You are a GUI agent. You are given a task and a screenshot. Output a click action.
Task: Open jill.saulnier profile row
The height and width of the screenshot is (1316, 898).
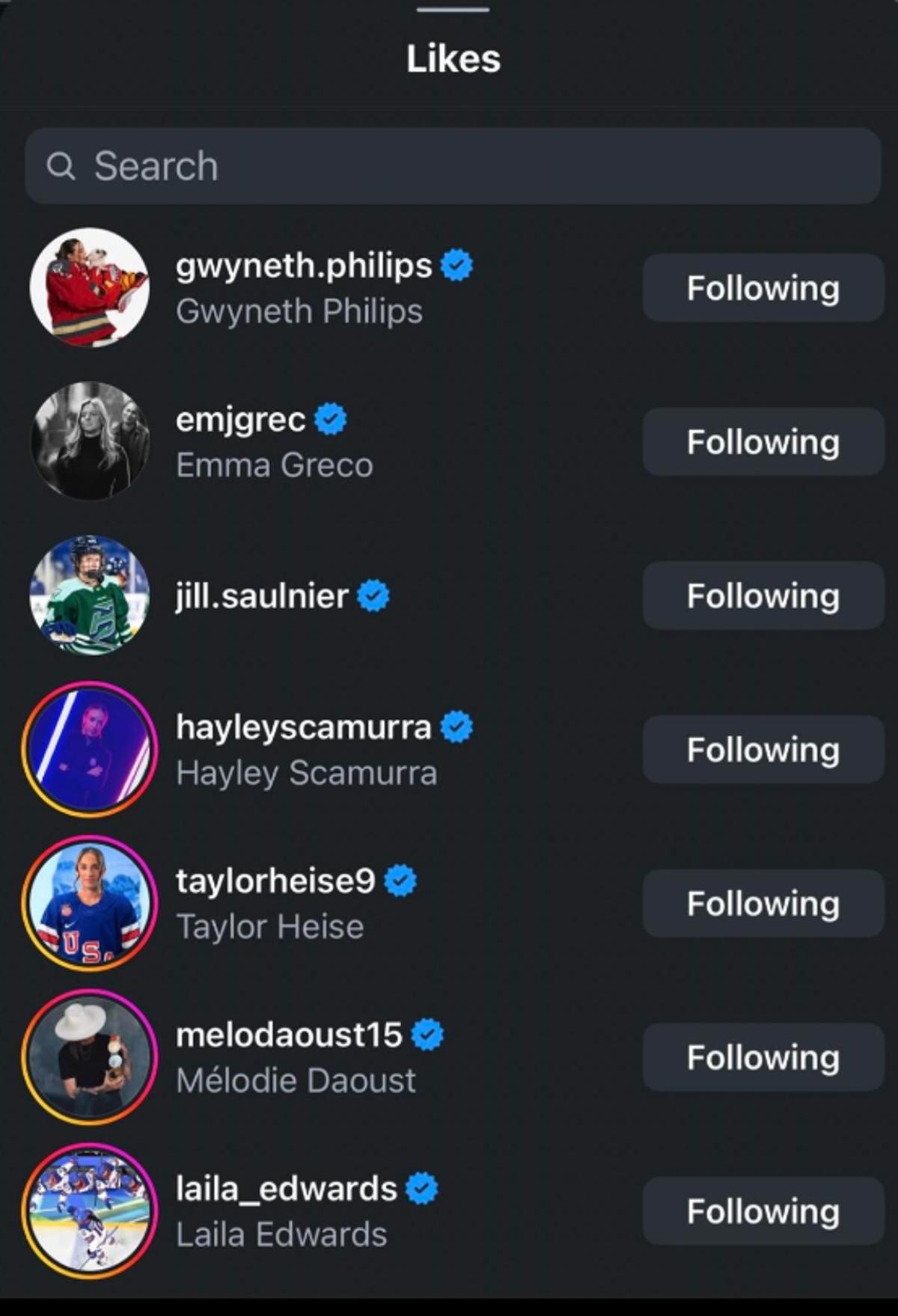click(x=262, y=596)
